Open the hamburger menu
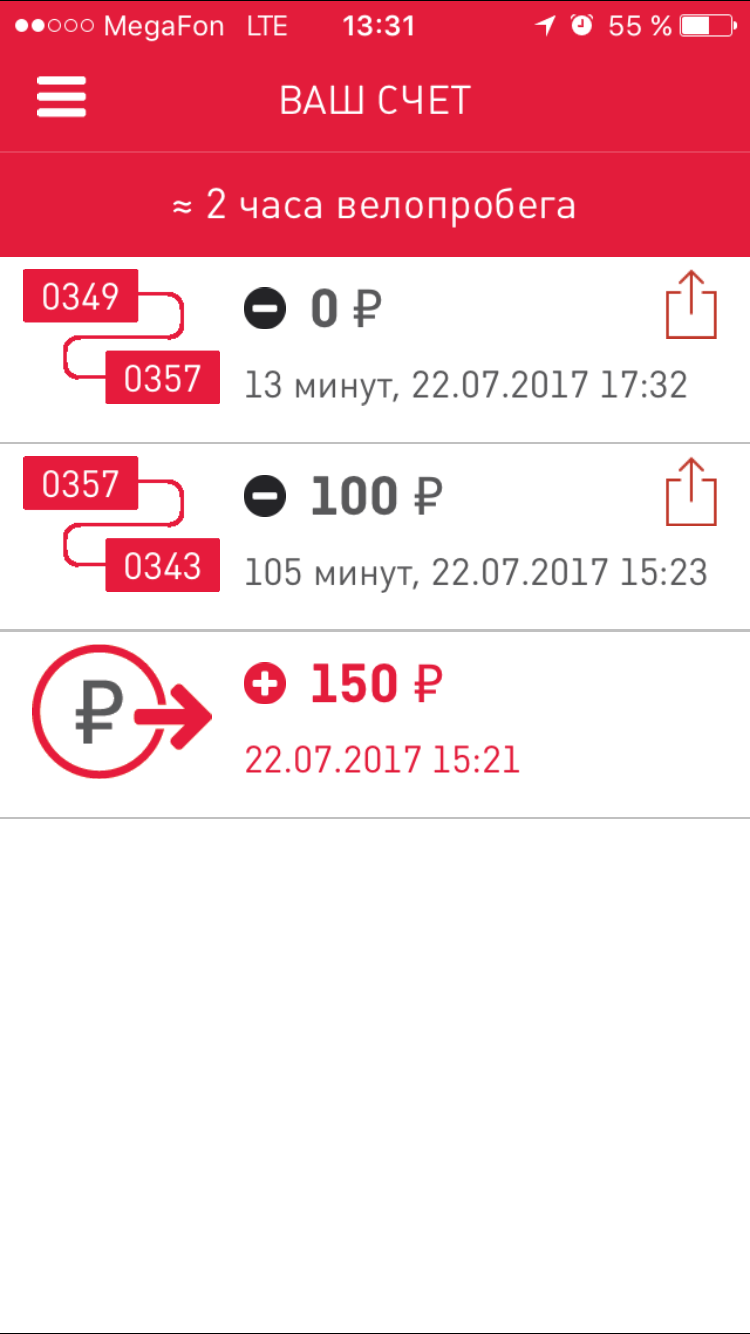Viewport: 750px width, 1334px height. (x=62, y=99)
